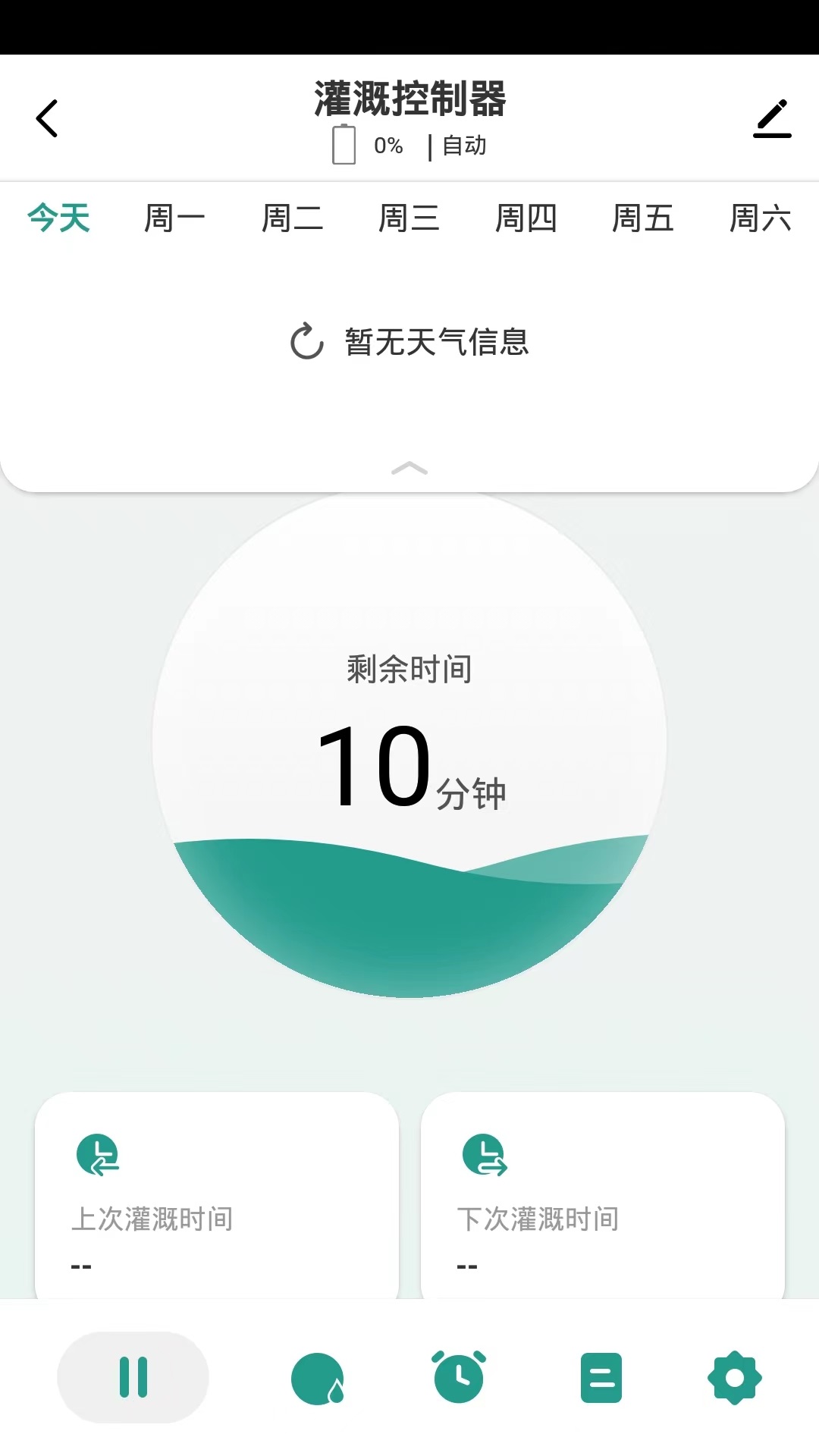The image size is (819, 1456).
Task: Open the alarm timer icon
Action: (458, 1378)
